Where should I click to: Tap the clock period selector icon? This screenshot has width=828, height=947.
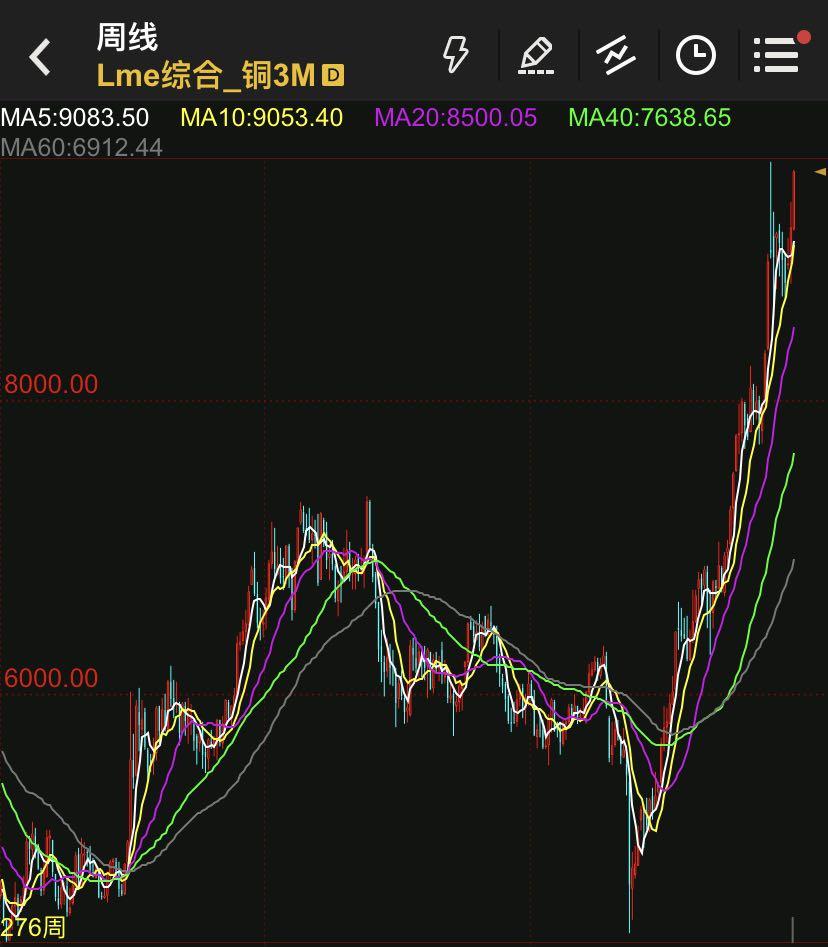click(x=695, y=55)
